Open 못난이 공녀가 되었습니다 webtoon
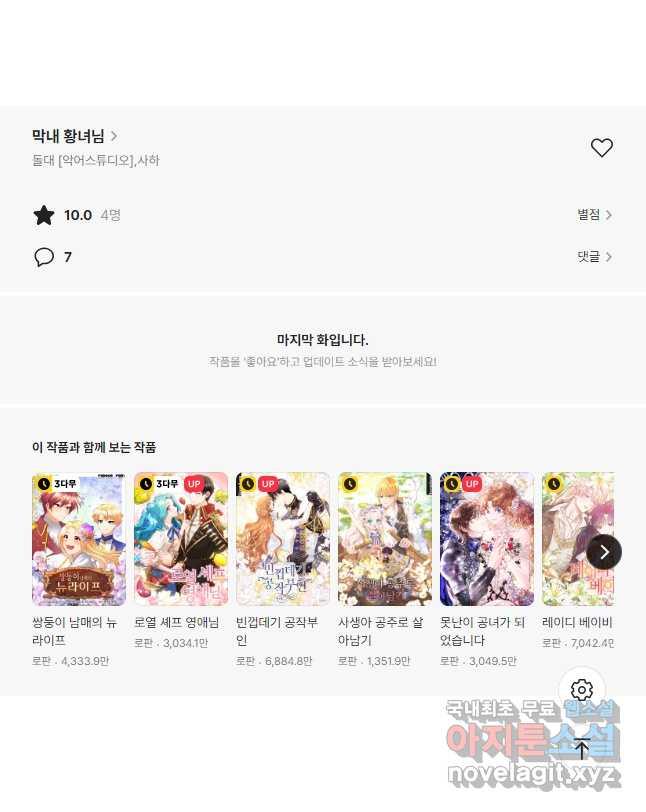Image resolution: width=646 pixels, height=812 pixels. [x=486, y=539]
